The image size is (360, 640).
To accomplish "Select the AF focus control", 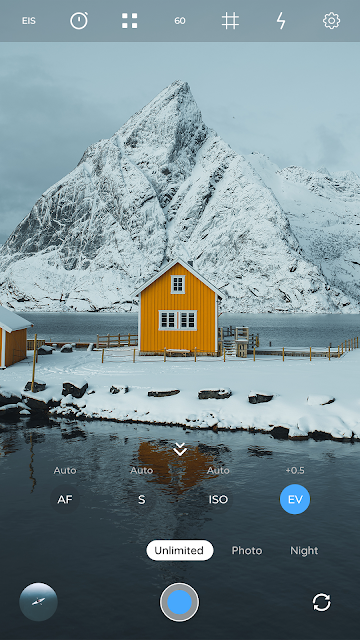I will coord(65,499).
